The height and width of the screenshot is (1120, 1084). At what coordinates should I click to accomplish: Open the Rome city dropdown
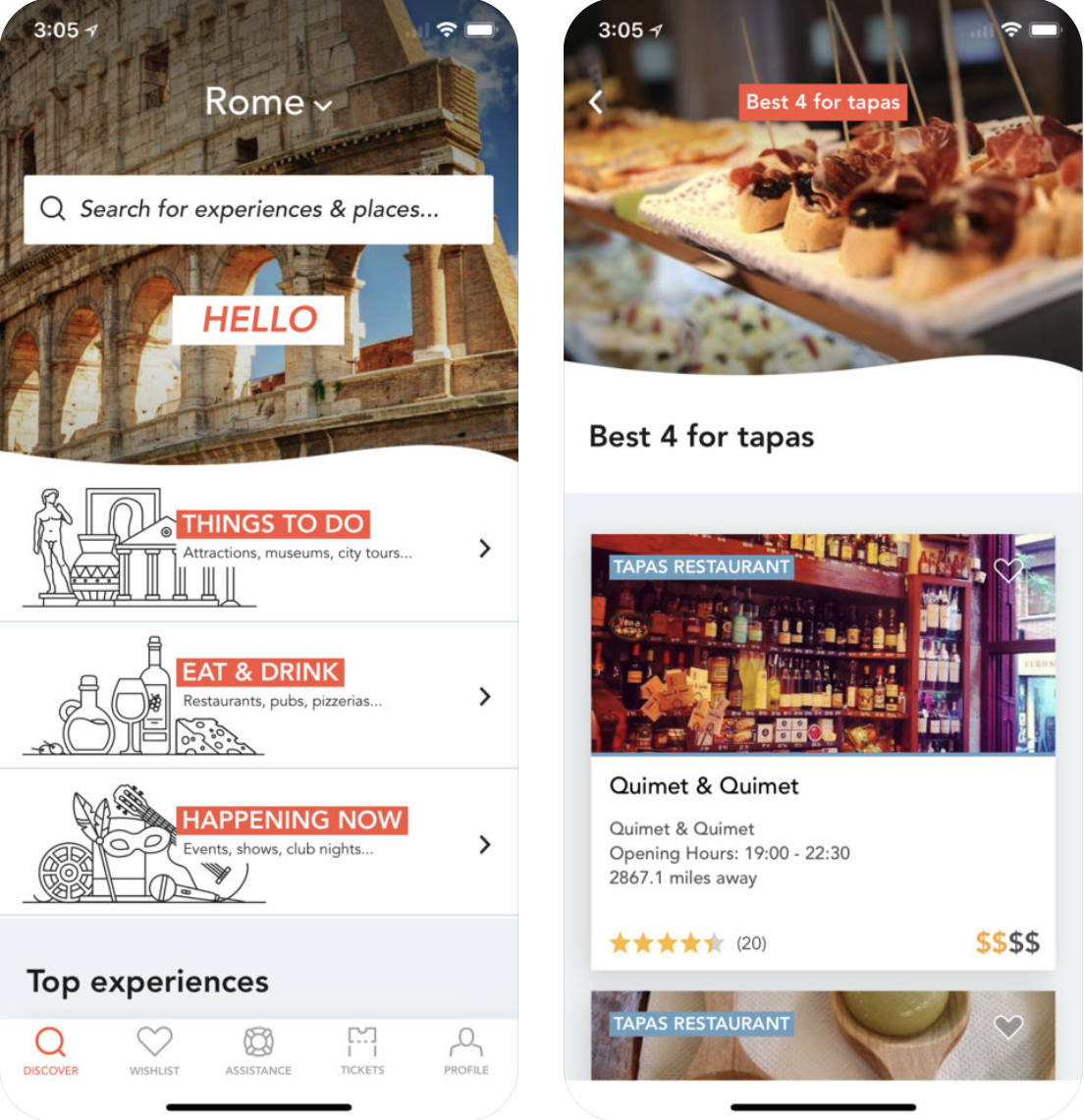point(268,102)
